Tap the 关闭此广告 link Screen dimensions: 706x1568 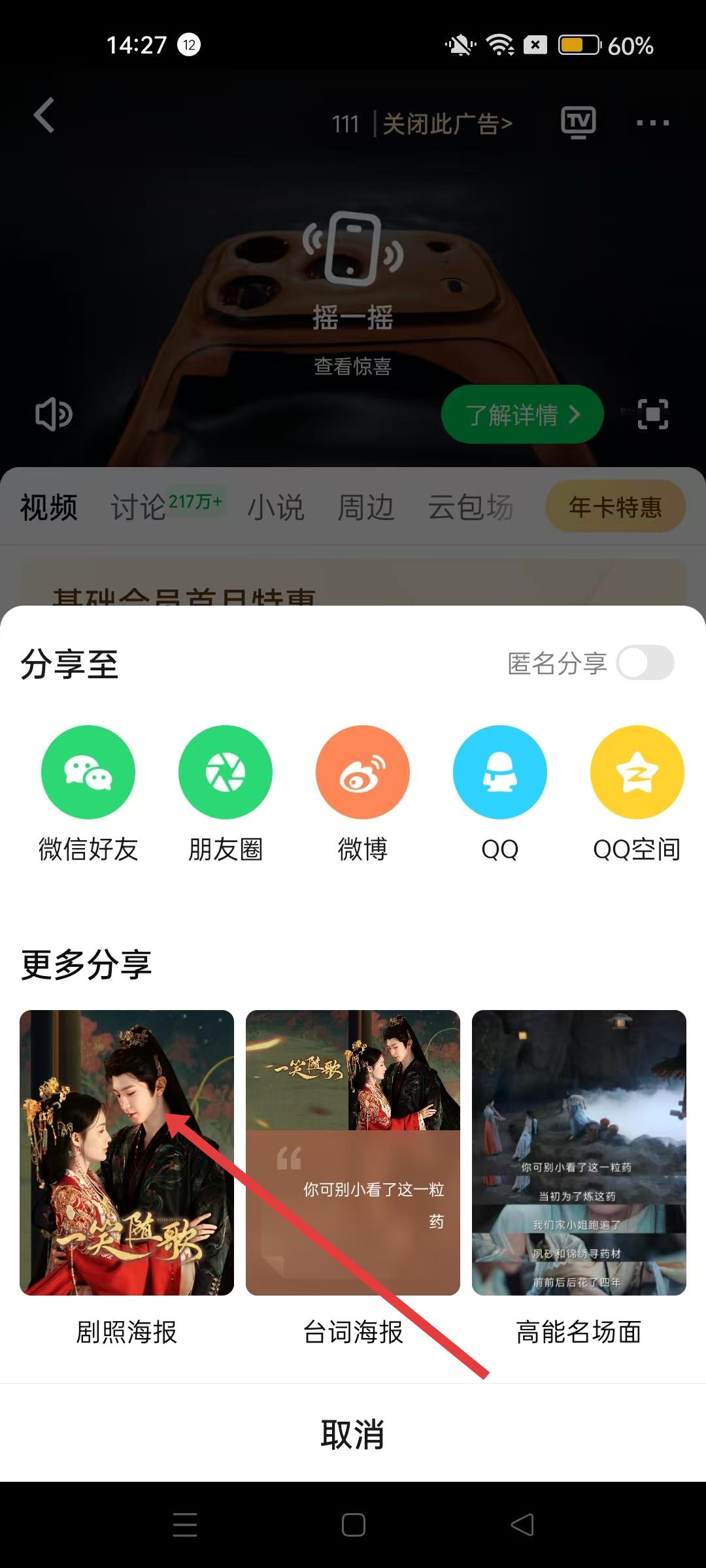click(447, 123)
